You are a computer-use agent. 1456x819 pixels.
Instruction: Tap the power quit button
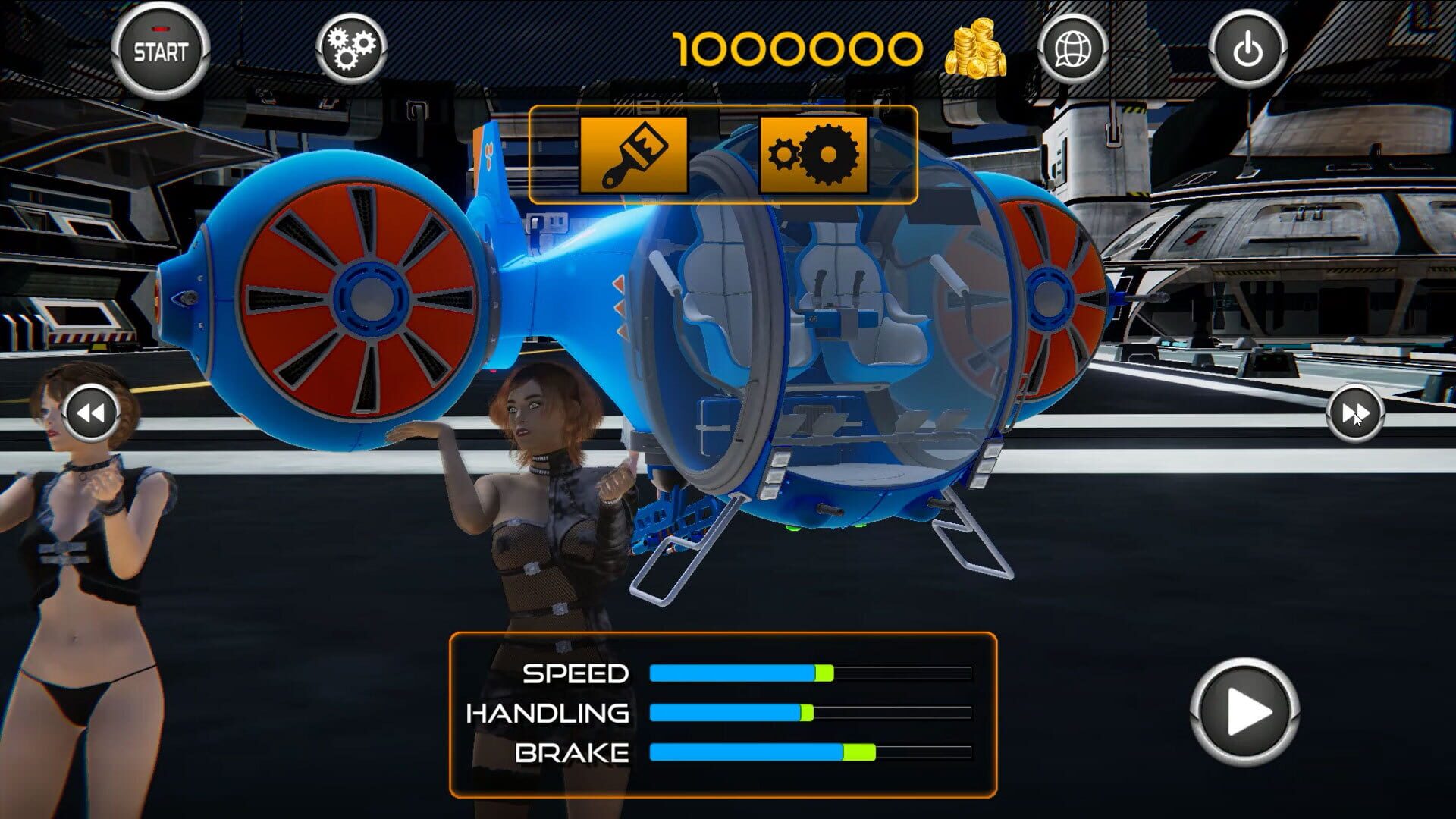[x=1247, y=51]
